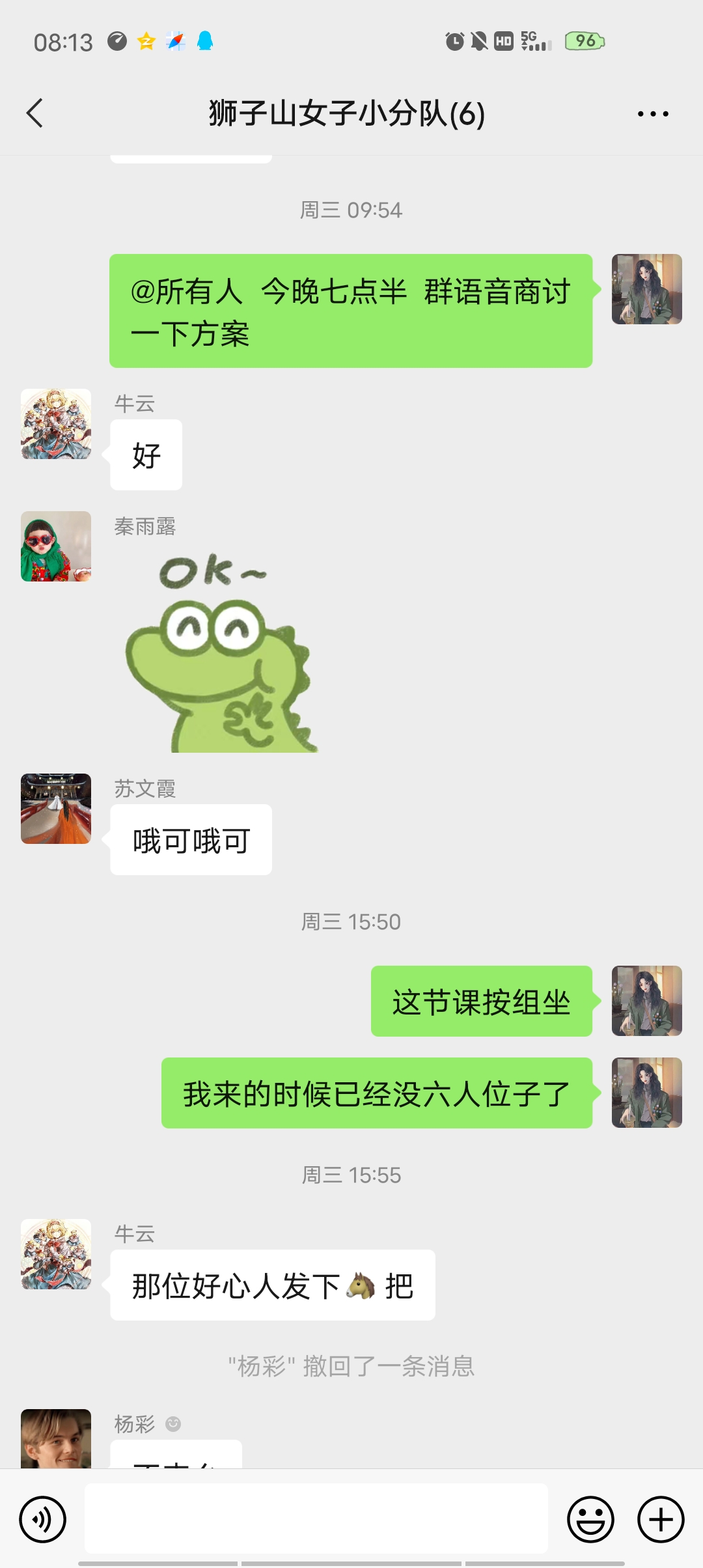The width and height of the screenshot is (703, 1568).
Task: Tap the message text field
Action: pos(316,1519)
